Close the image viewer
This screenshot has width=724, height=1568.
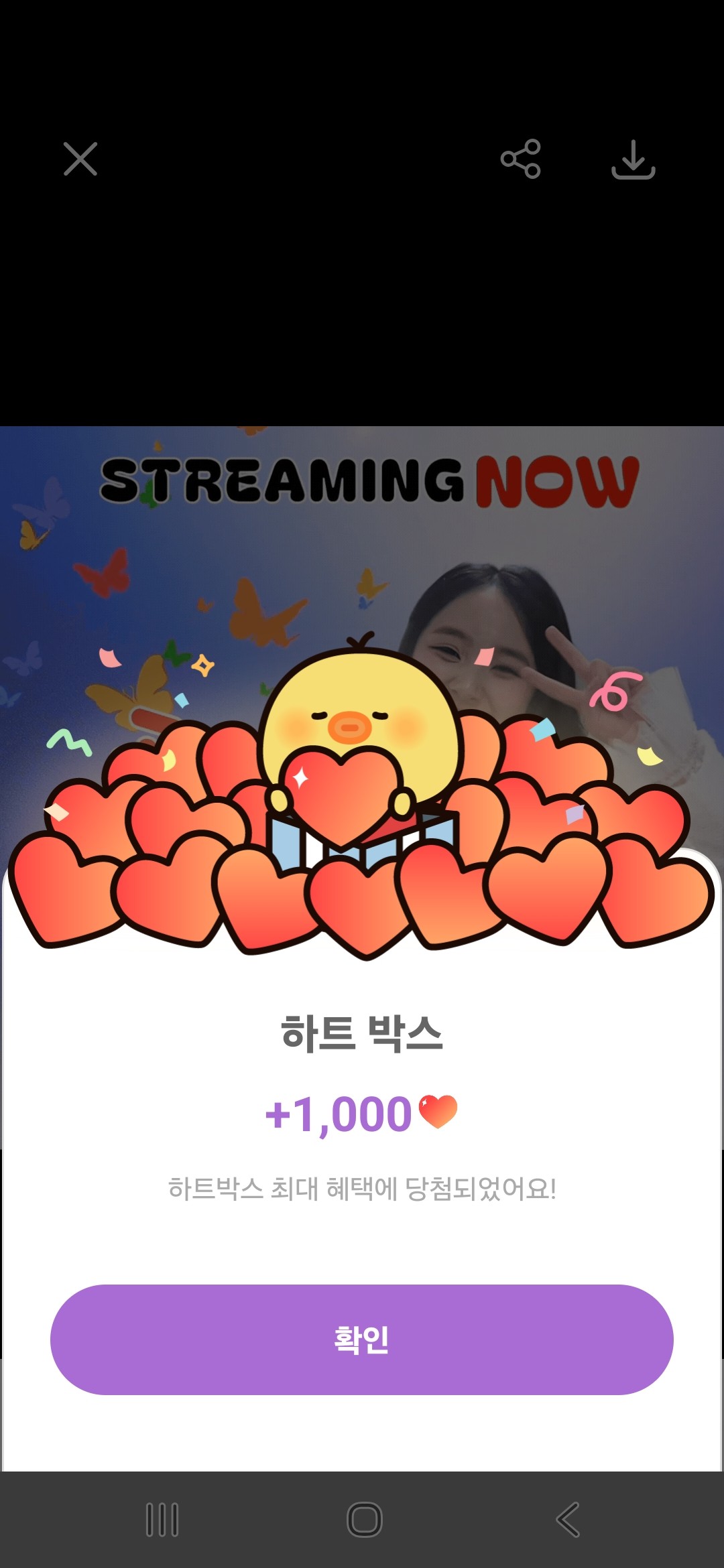point(80,159)
